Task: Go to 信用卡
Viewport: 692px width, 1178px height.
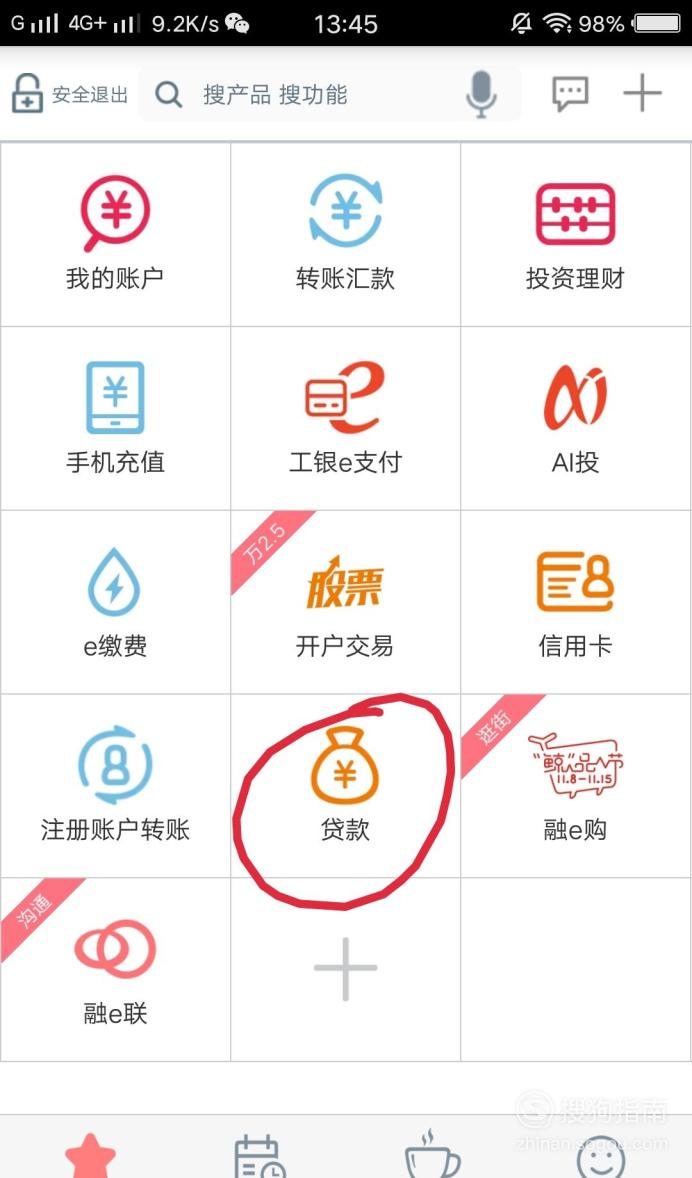Action: tap(576, 602)
